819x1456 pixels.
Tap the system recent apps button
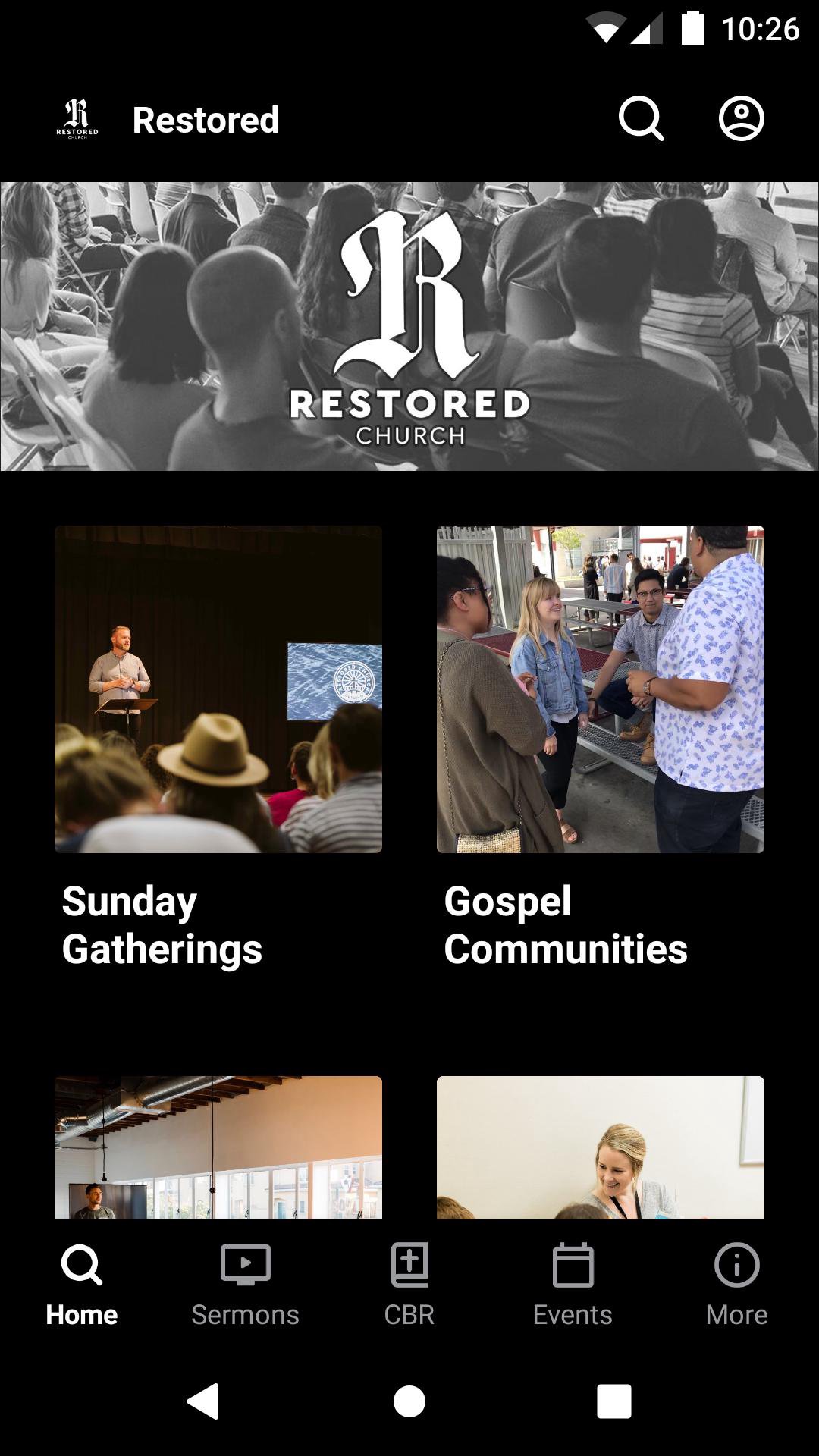[614, 1401]
